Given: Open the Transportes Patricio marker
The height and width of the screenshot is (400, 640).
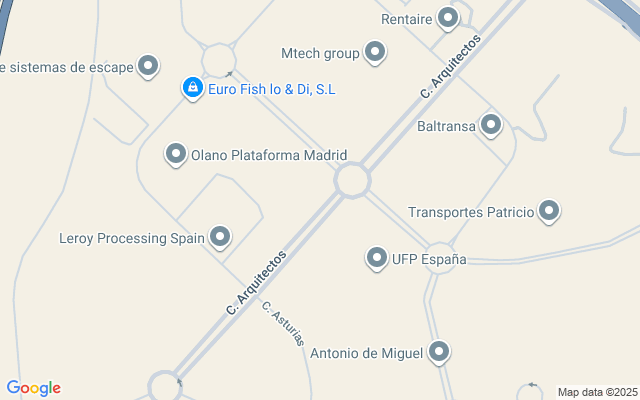Looking at the screenshot, I should tap(549, 210).
